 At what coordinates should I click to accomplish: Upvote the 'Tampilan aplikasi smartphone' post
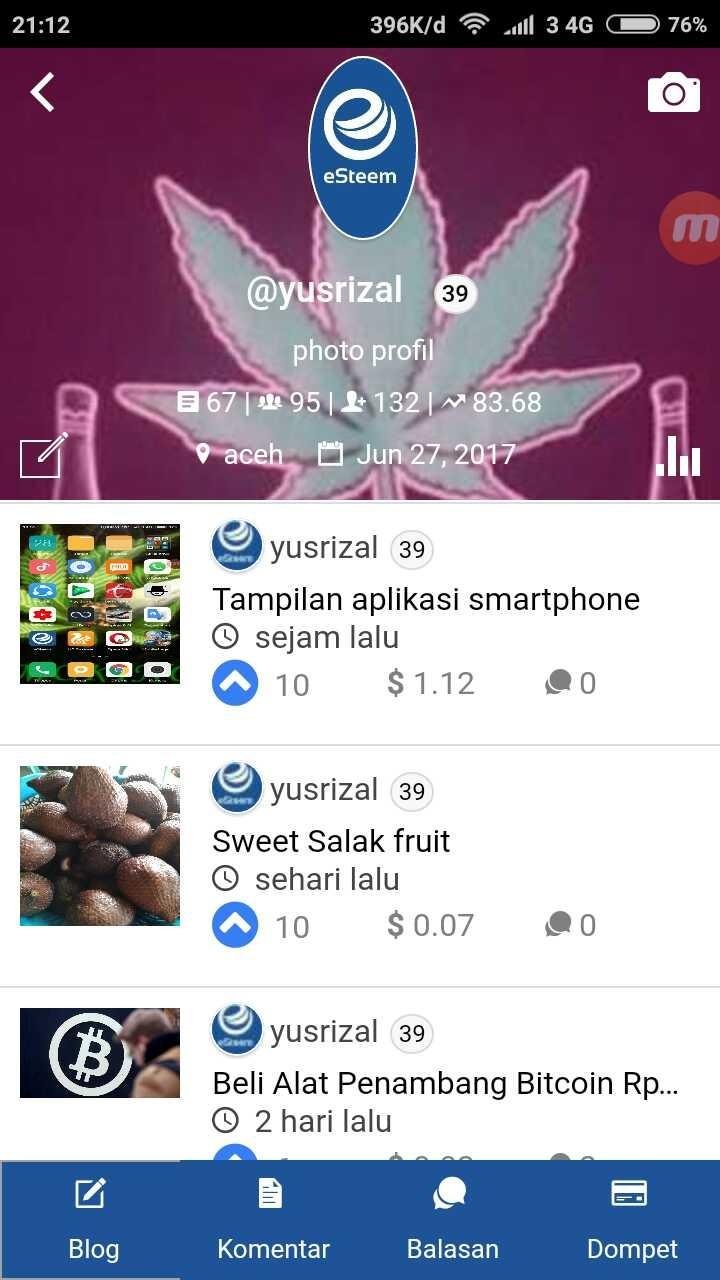(x=236, y=684)
